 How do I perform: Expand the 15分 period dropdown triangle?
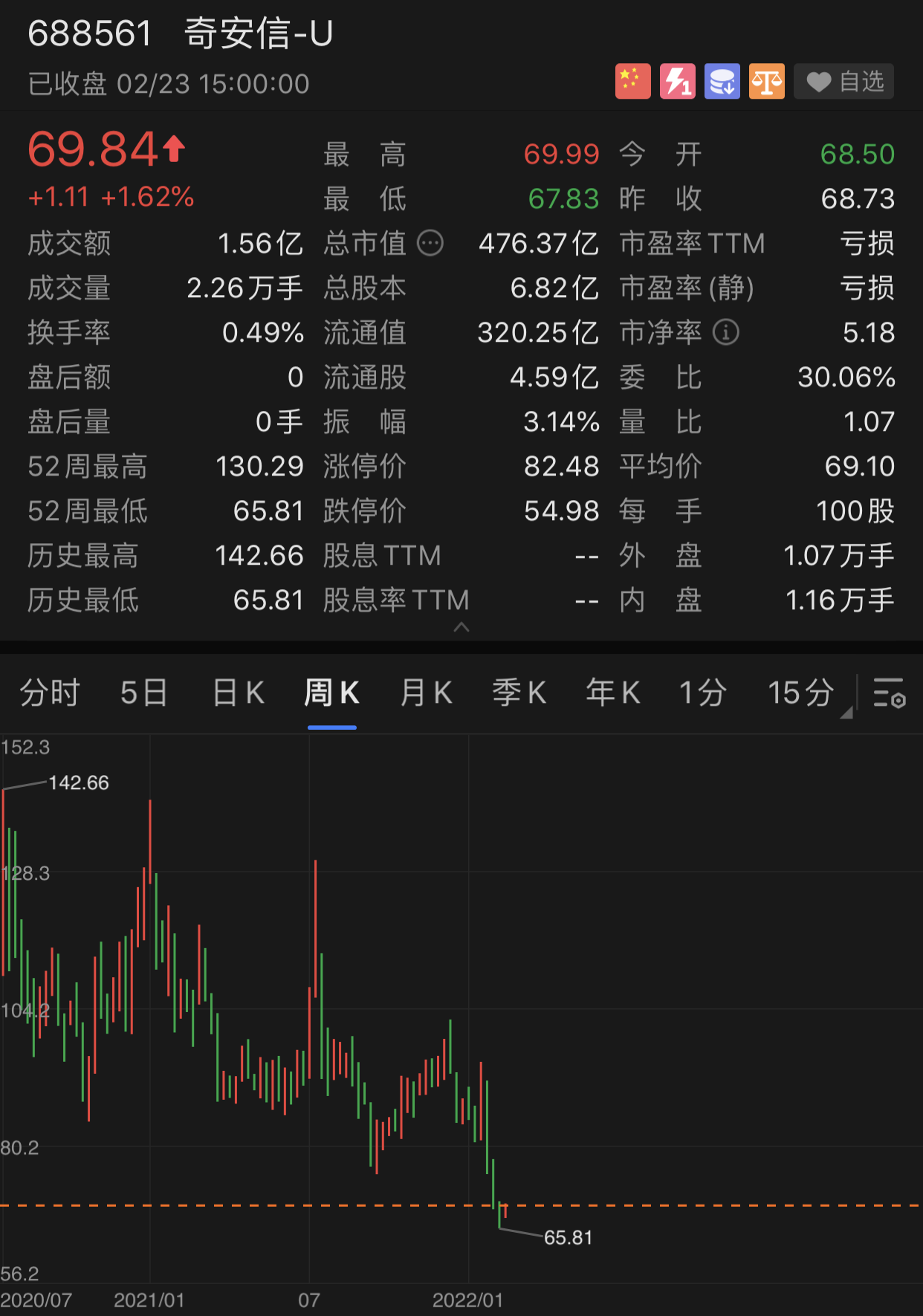pyautogui.click(x=846, y=711)
